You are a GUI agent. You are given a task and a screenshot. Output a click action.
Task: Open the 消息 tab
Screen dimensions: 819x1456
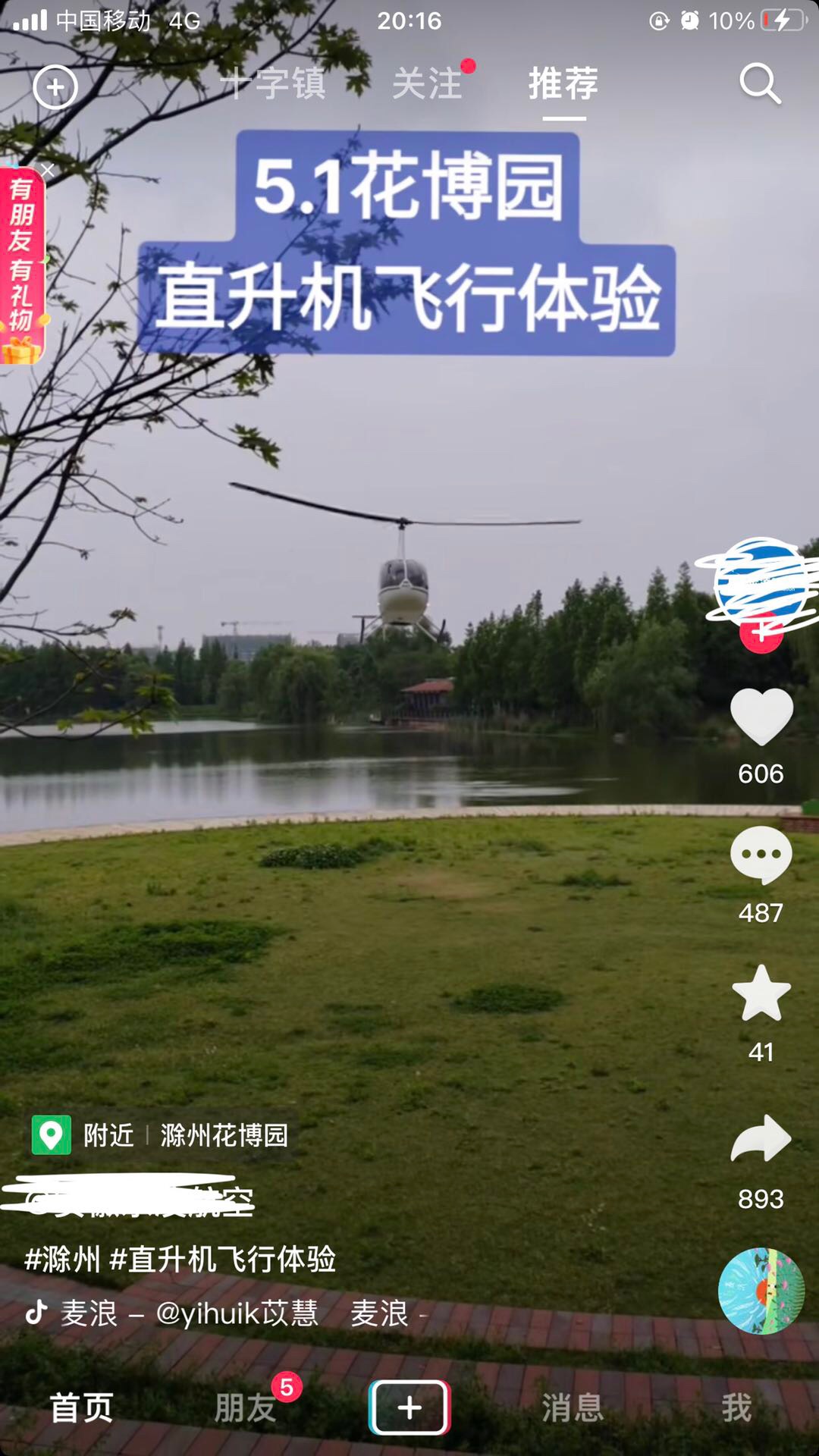coord(573,1408)
